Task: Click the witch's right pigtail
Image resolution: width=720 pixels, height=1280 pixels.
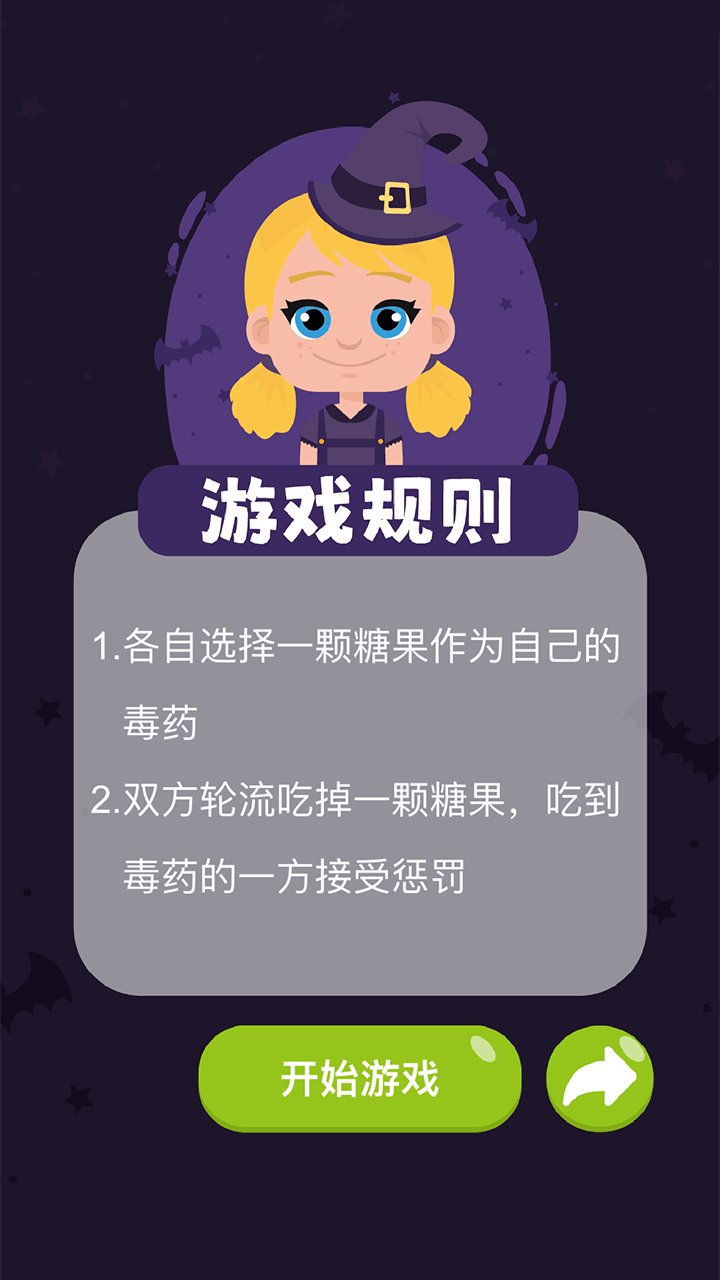Action: click(x=438, y=400)
